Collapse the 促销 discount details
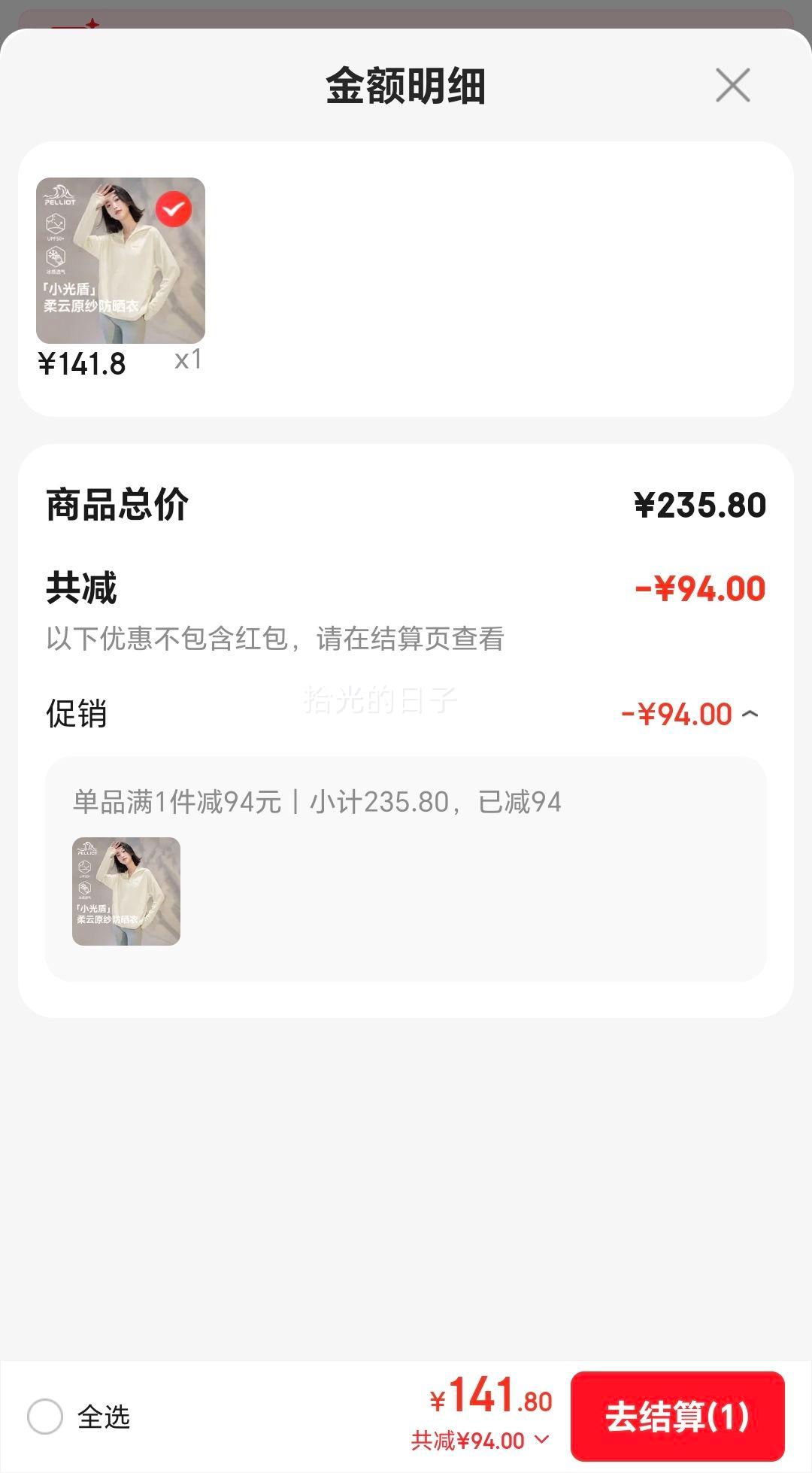Screen dimensions: 812x1473 click(x=749, y=714)
